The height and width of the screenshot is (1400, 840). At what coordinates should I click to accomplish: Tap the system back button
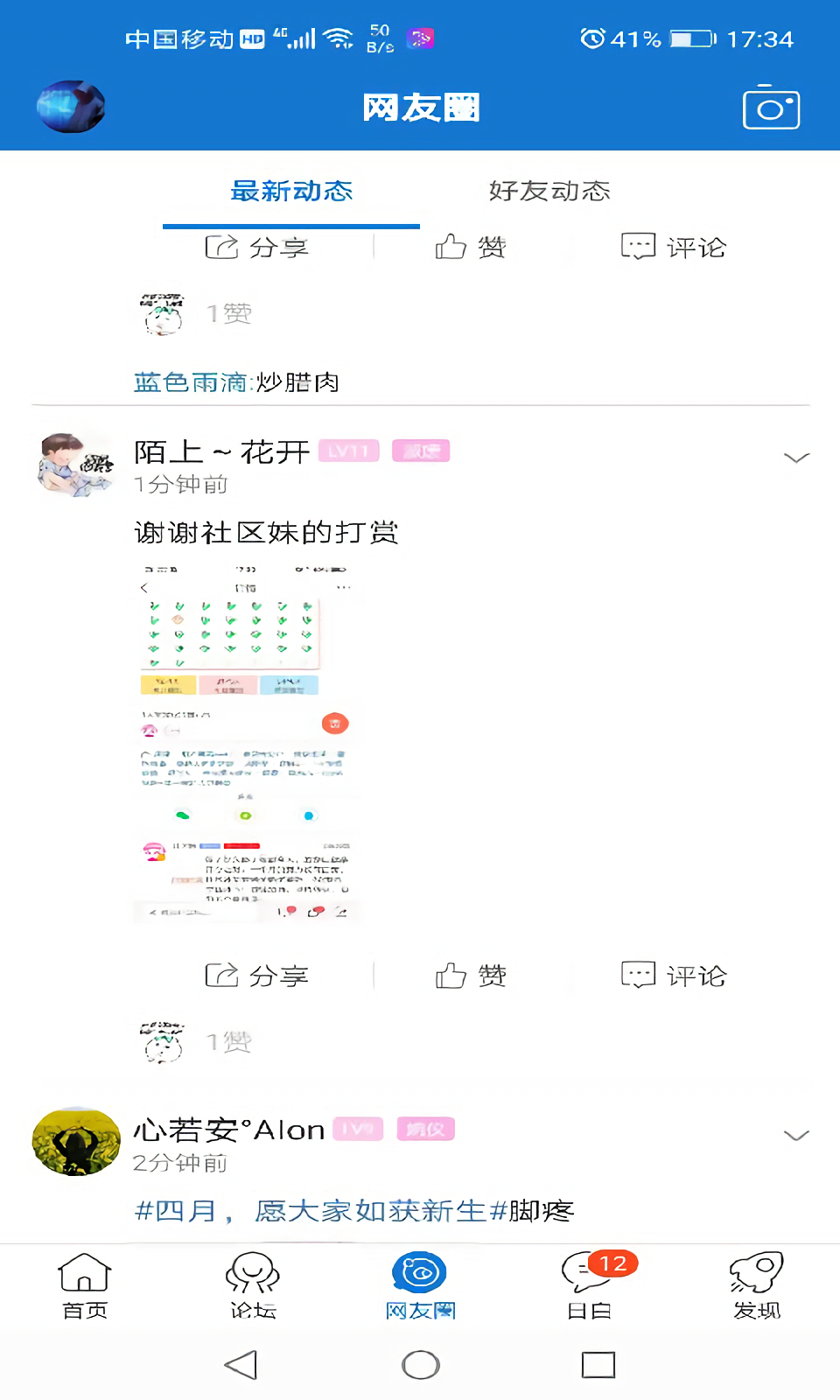pyautogui.click(x=241, y=1365)
